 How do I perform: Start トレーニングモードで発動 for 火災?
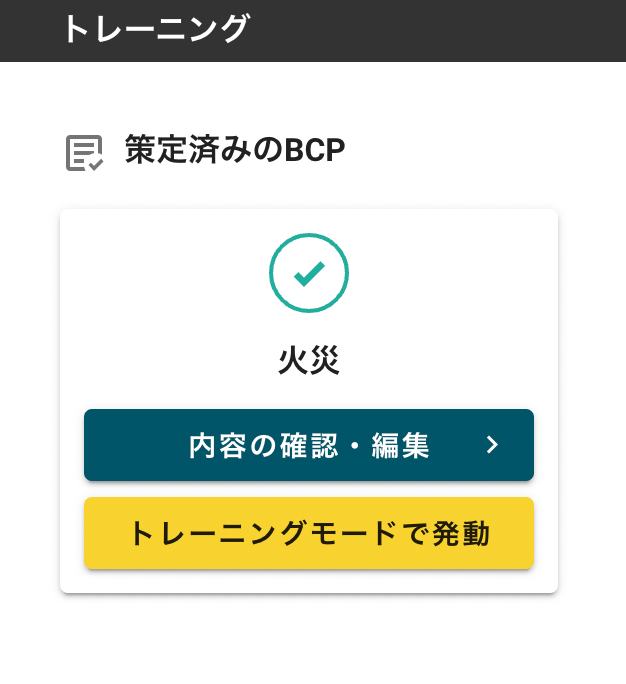click(x=308, y=533)
